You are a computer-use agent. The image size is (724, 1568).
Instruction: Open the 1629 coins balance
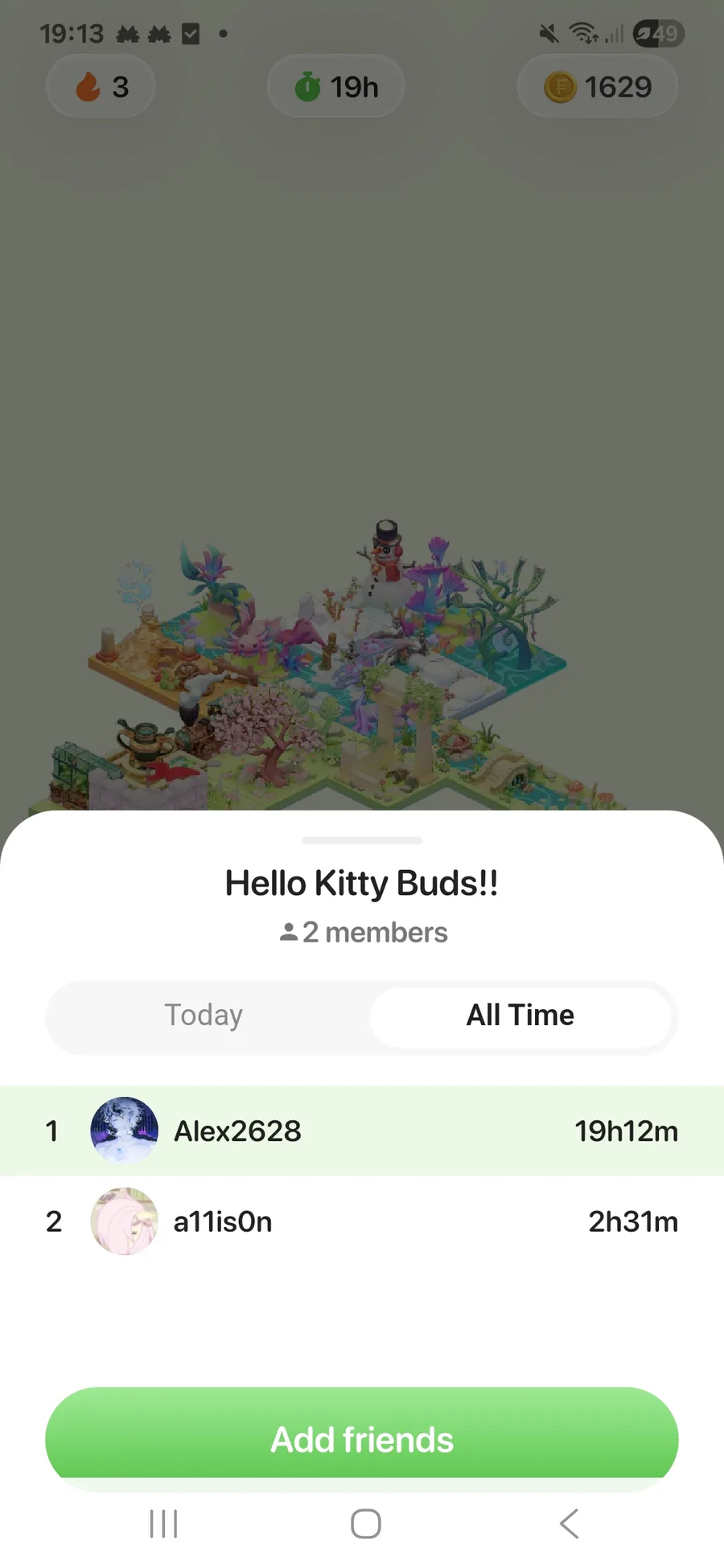(598, 87)
